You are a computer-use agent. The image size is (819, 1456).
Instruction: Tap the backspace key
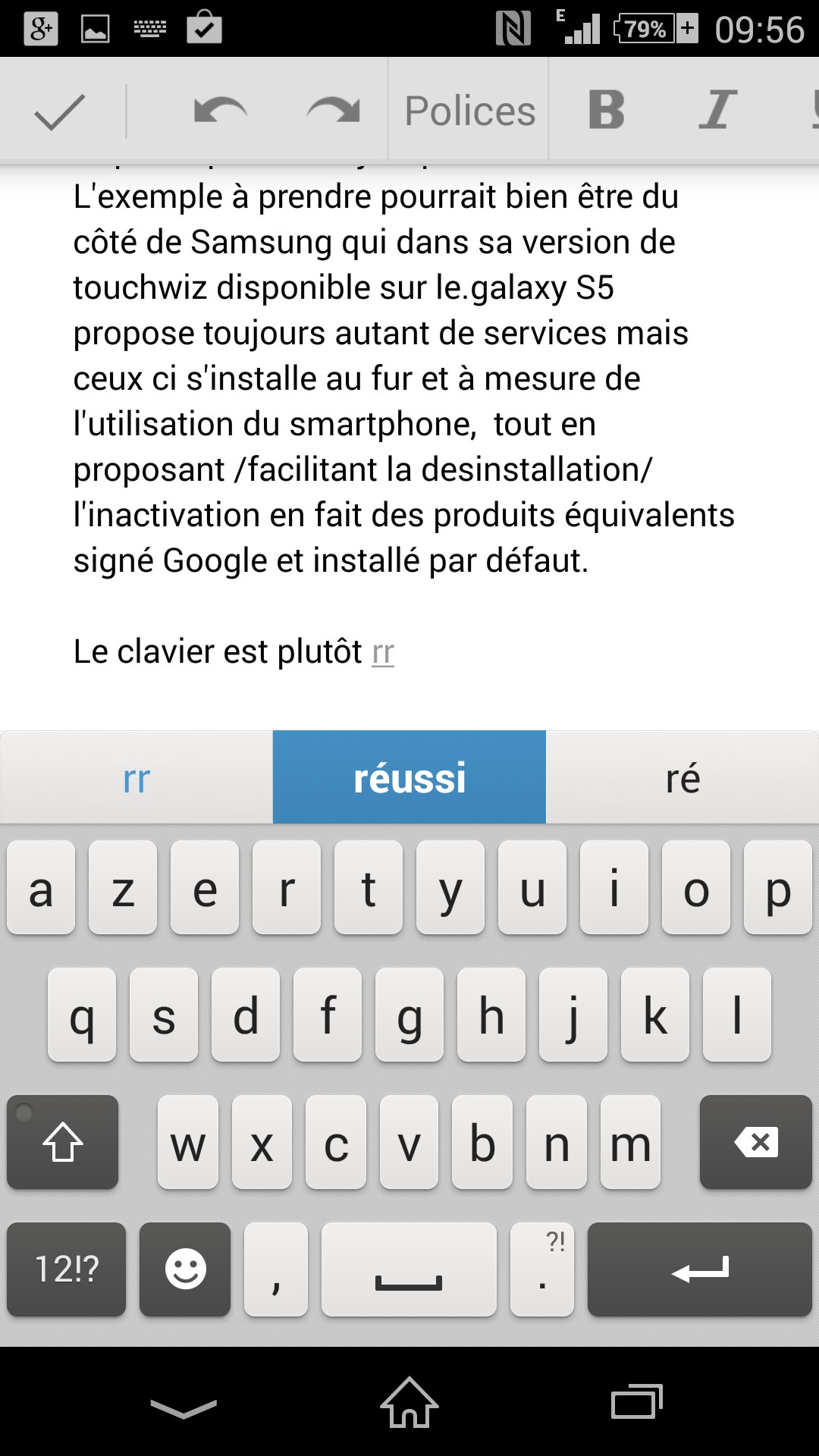click(755, 1142)
